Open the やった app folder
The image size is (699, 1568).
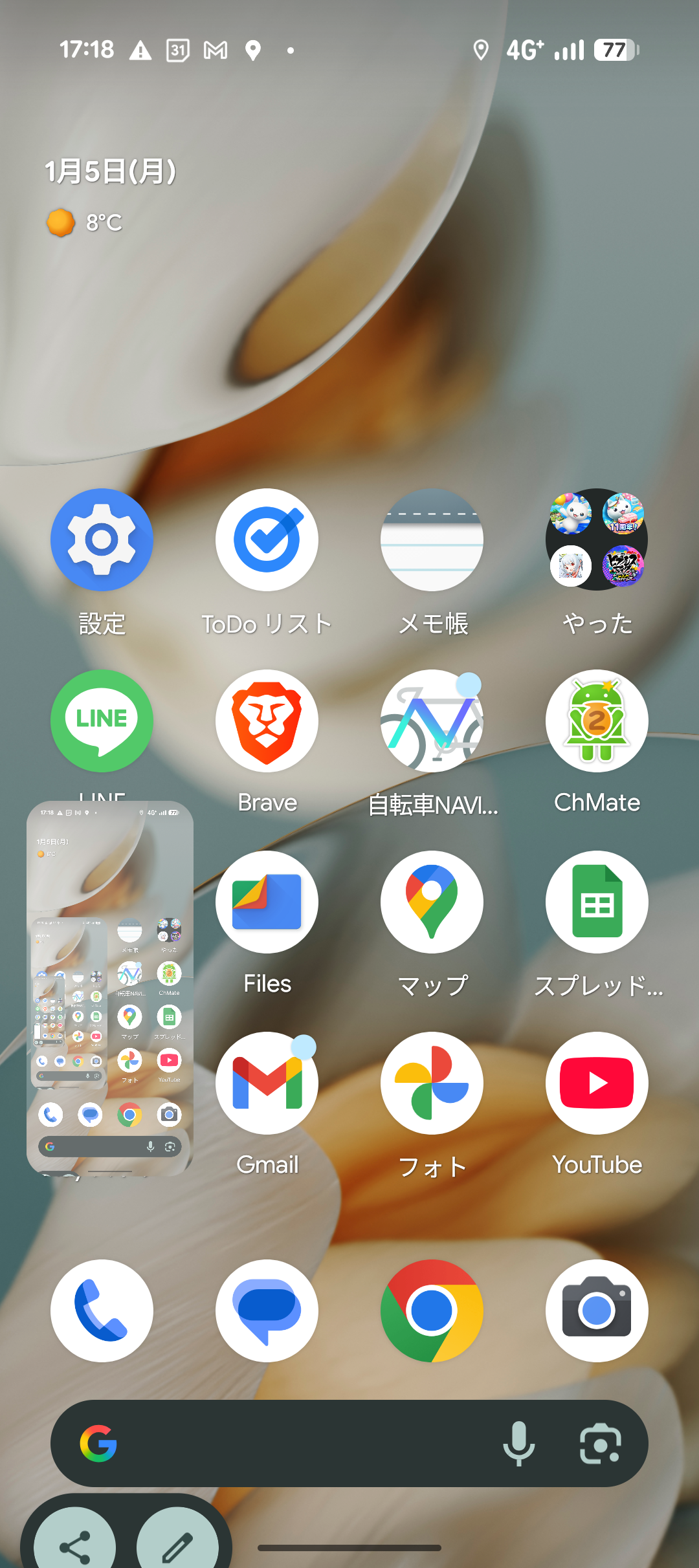[597, 539]
